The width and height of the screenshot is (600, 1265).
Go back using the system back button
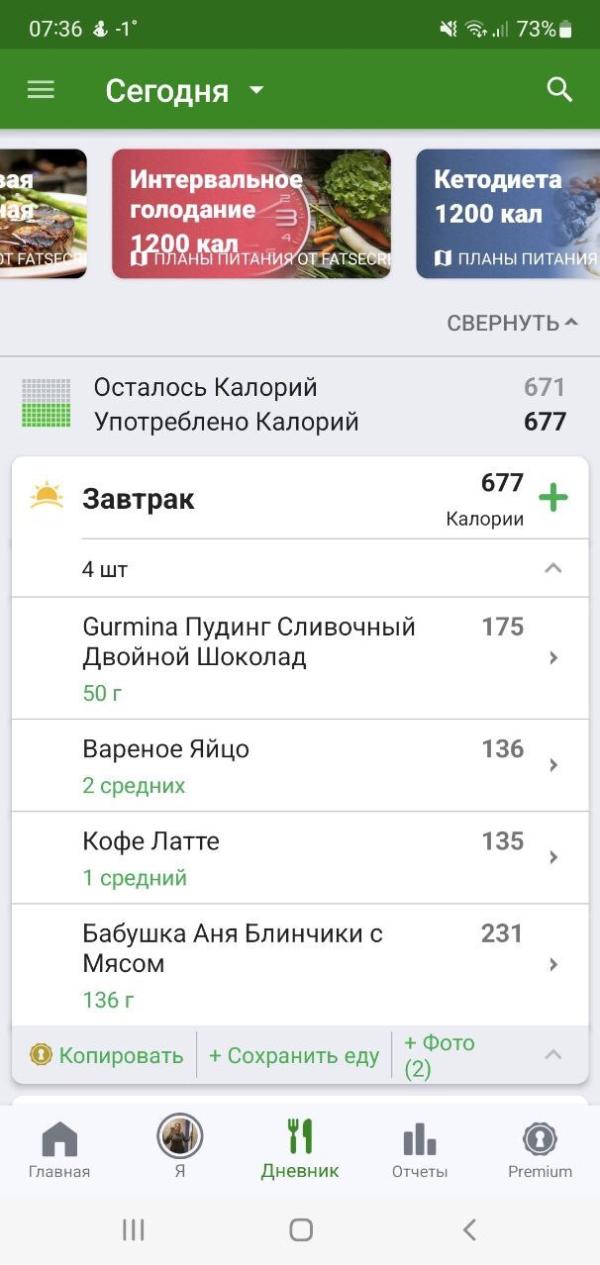(x=469, y=1230)
